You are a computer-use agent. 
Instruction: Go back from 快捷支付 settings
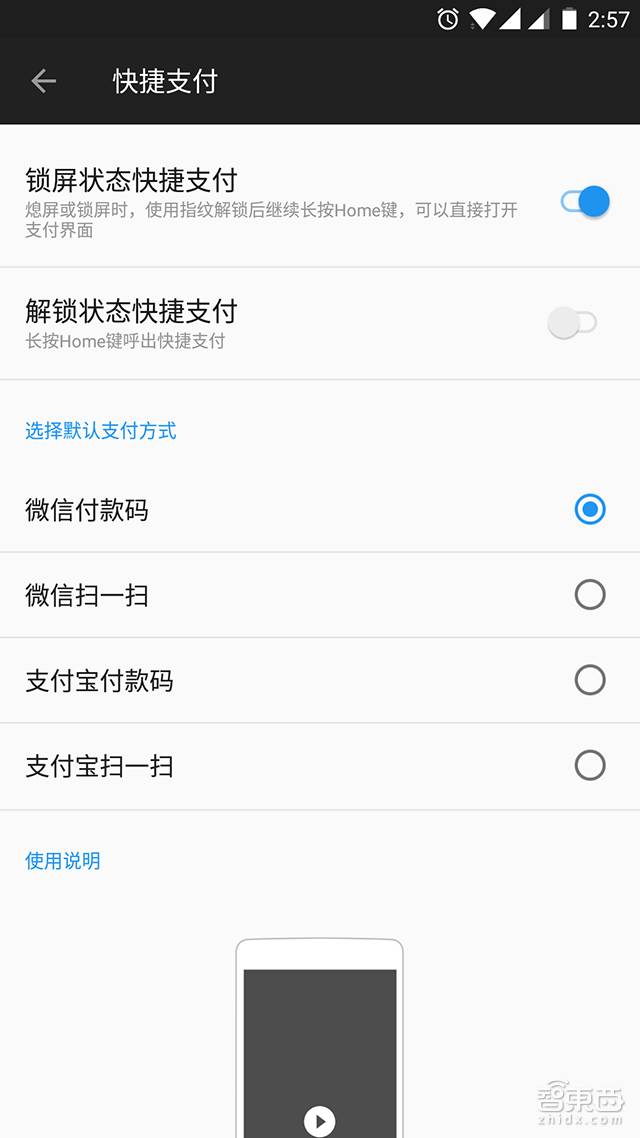(43, 81)
